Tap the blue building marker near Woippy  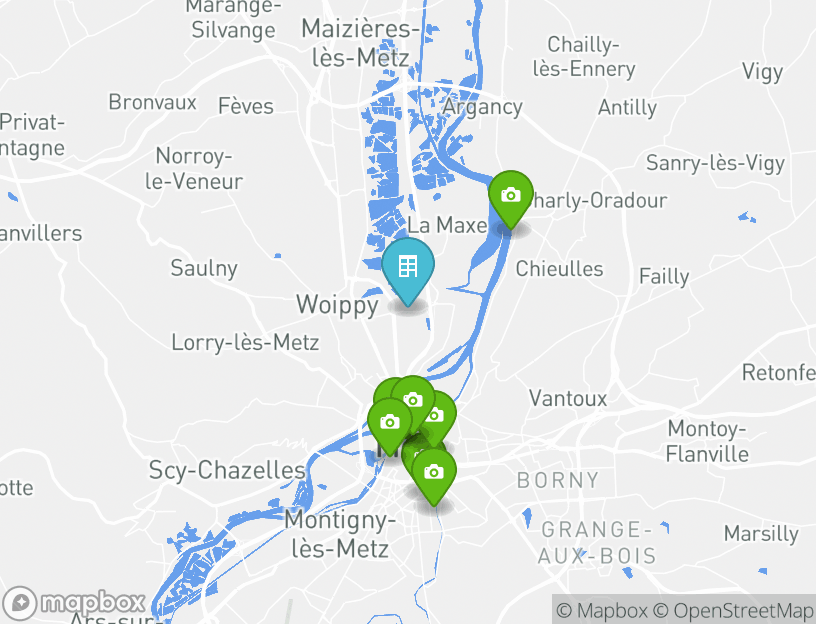coord(408,267)
